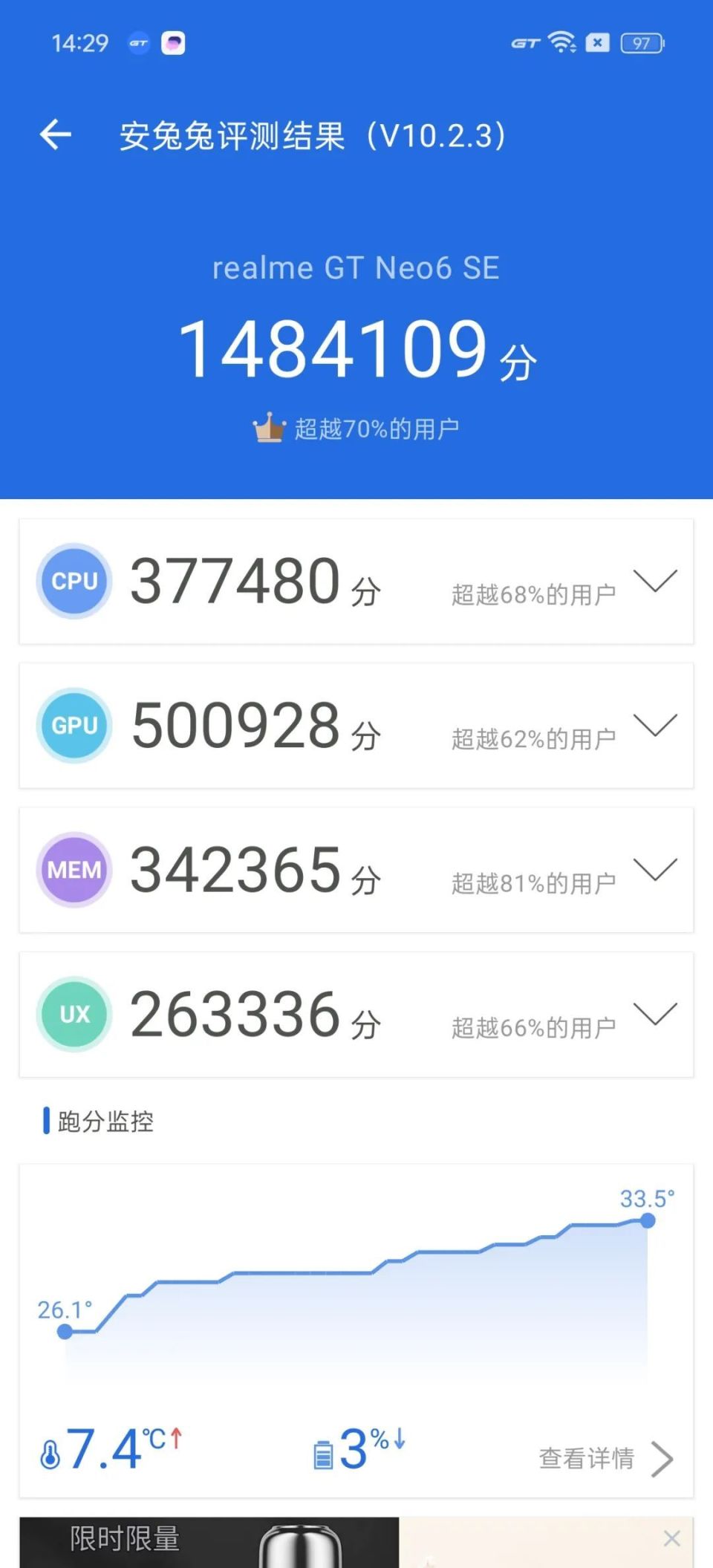
Task: Click the 超越70%的用户 percentile label
Action: click(379, 427)
